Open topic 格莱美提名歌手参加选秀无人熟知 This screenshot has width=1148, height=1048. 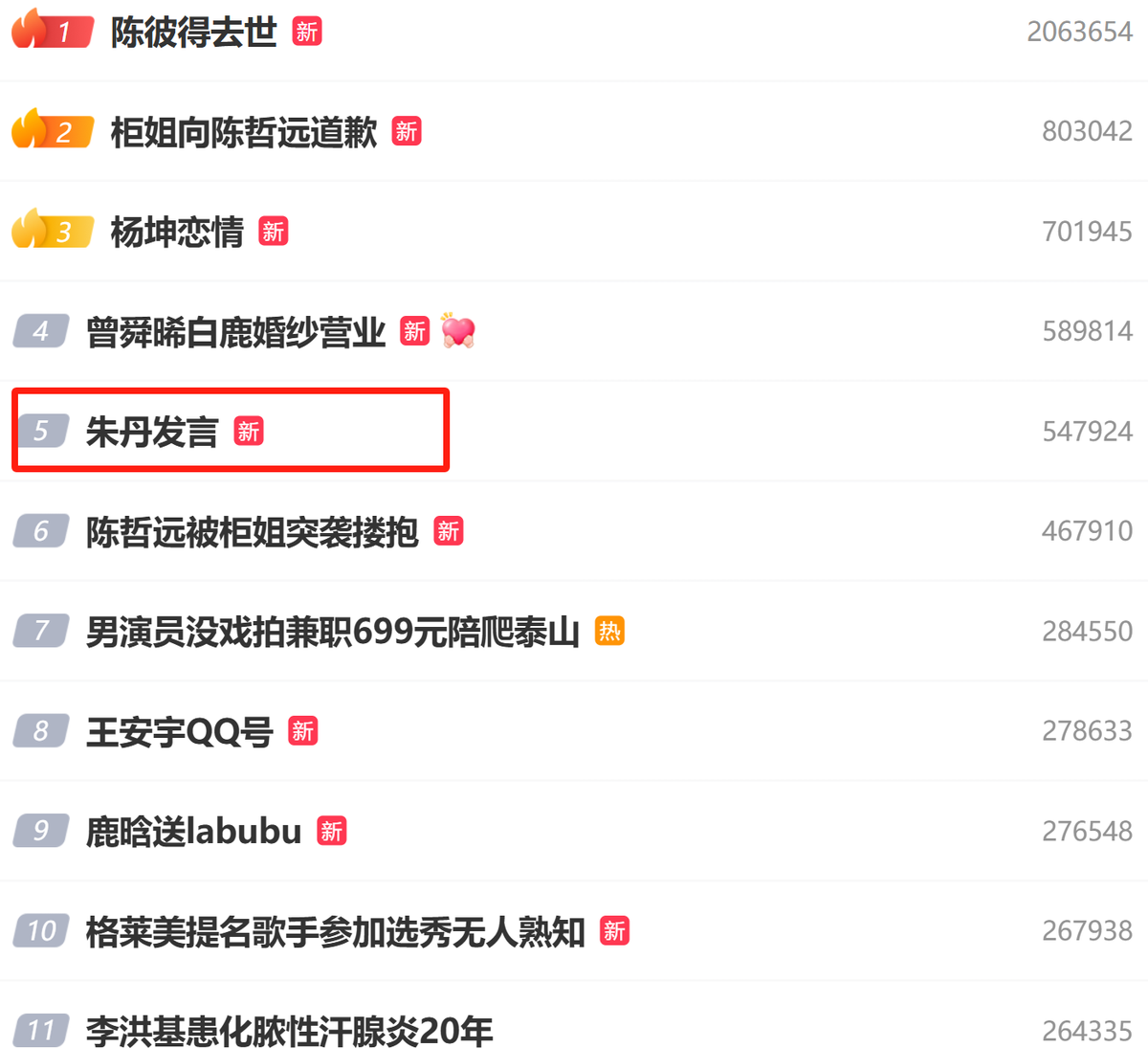(x=335, y=931)
